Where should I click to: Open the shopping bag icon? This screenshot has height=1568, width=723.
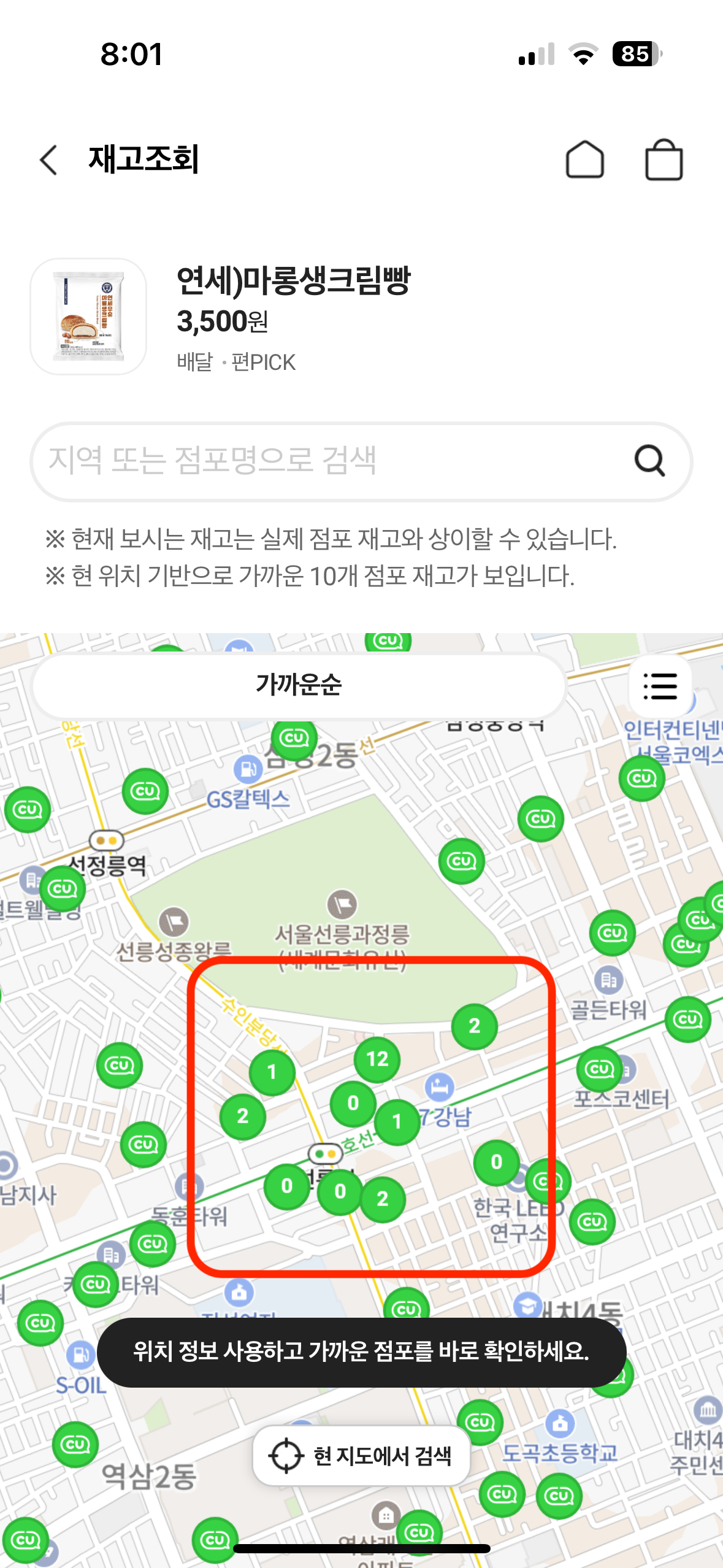click(x=664, y=159)
